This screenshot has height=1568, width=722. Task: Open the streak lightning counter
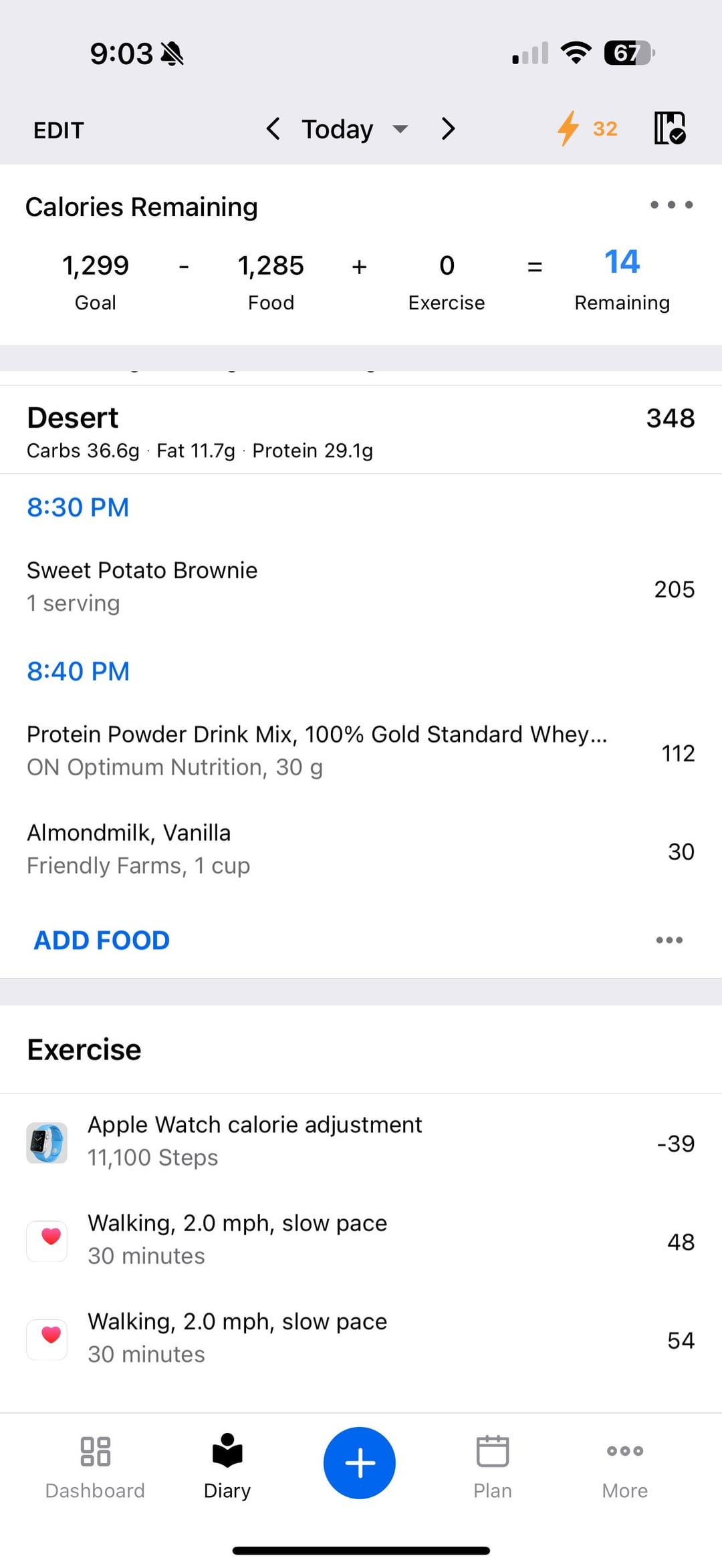588,128
